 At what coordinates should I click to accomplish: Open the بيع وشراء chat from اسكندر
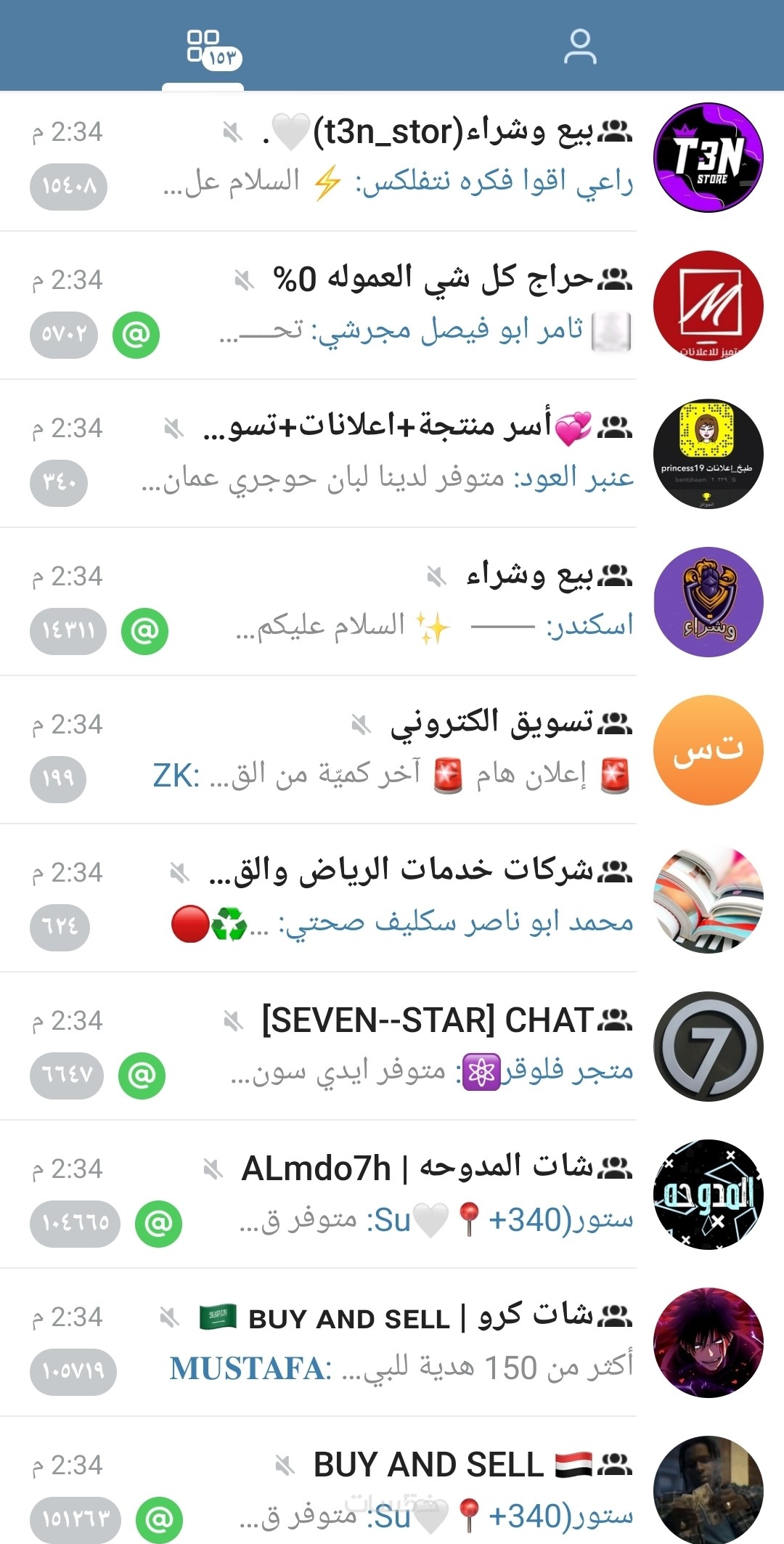coord(392,601)
